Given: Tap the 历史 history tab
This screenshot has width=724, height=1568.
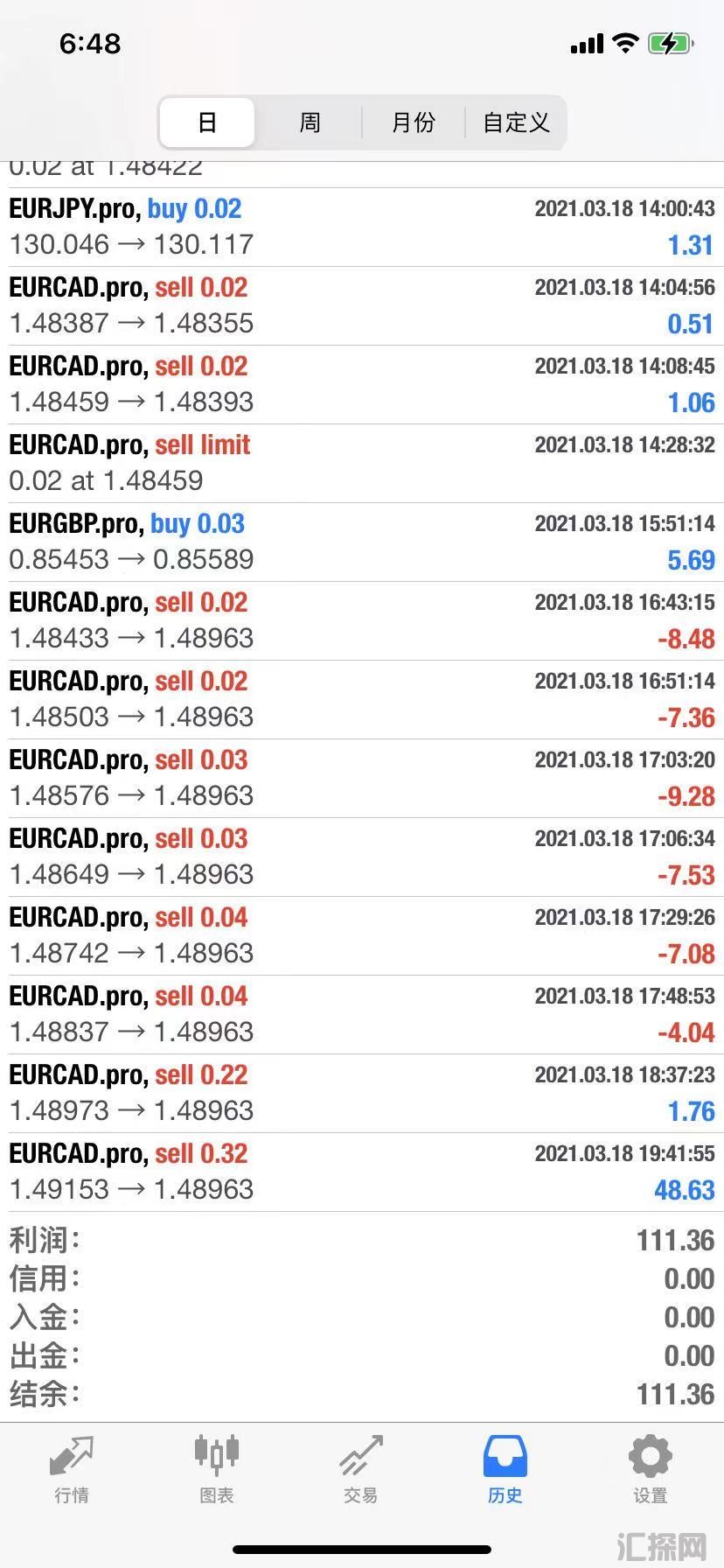Looking at the screenshot, I should point(505,1470).
